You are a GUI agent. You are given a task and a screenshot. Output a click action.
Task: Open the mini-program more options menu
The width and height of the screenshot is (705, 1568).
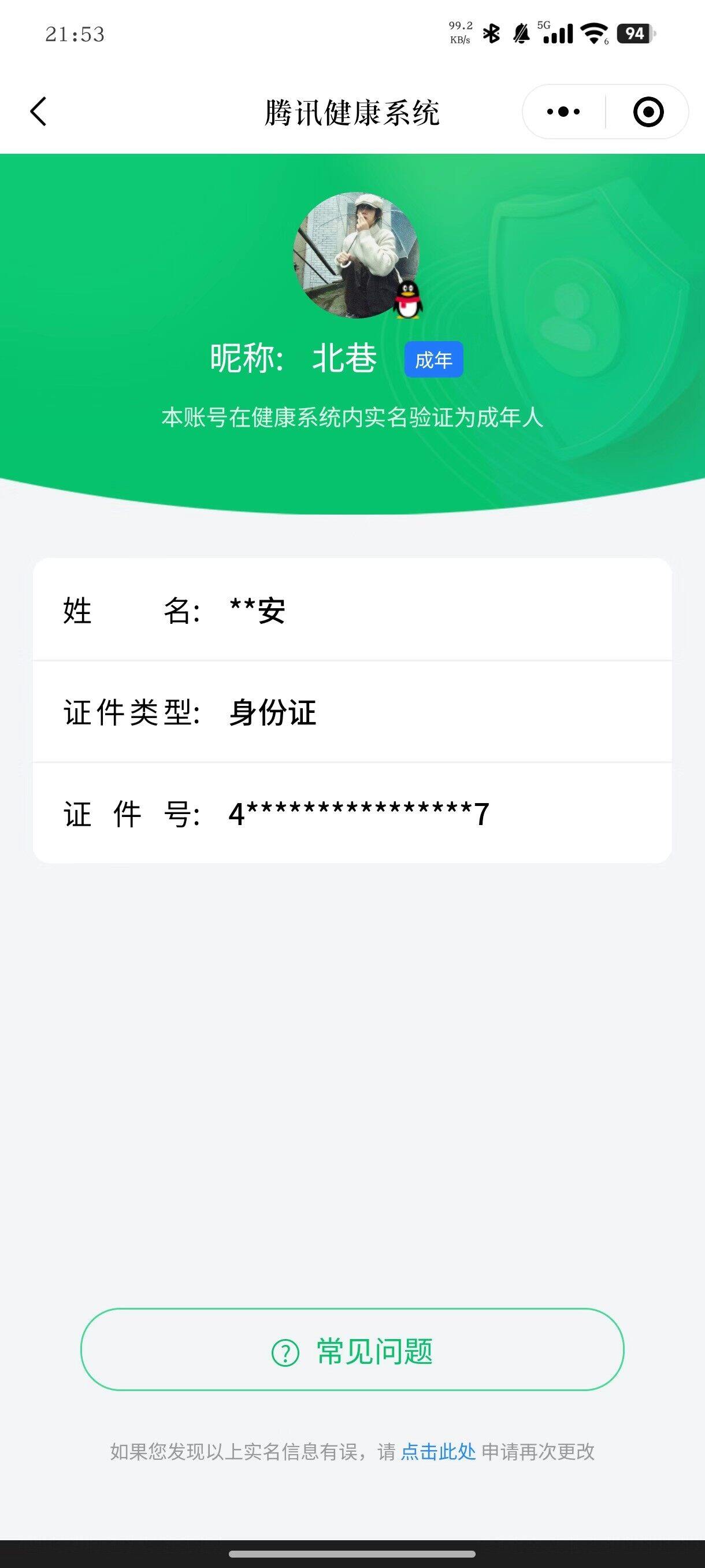(x=563, y=110)
